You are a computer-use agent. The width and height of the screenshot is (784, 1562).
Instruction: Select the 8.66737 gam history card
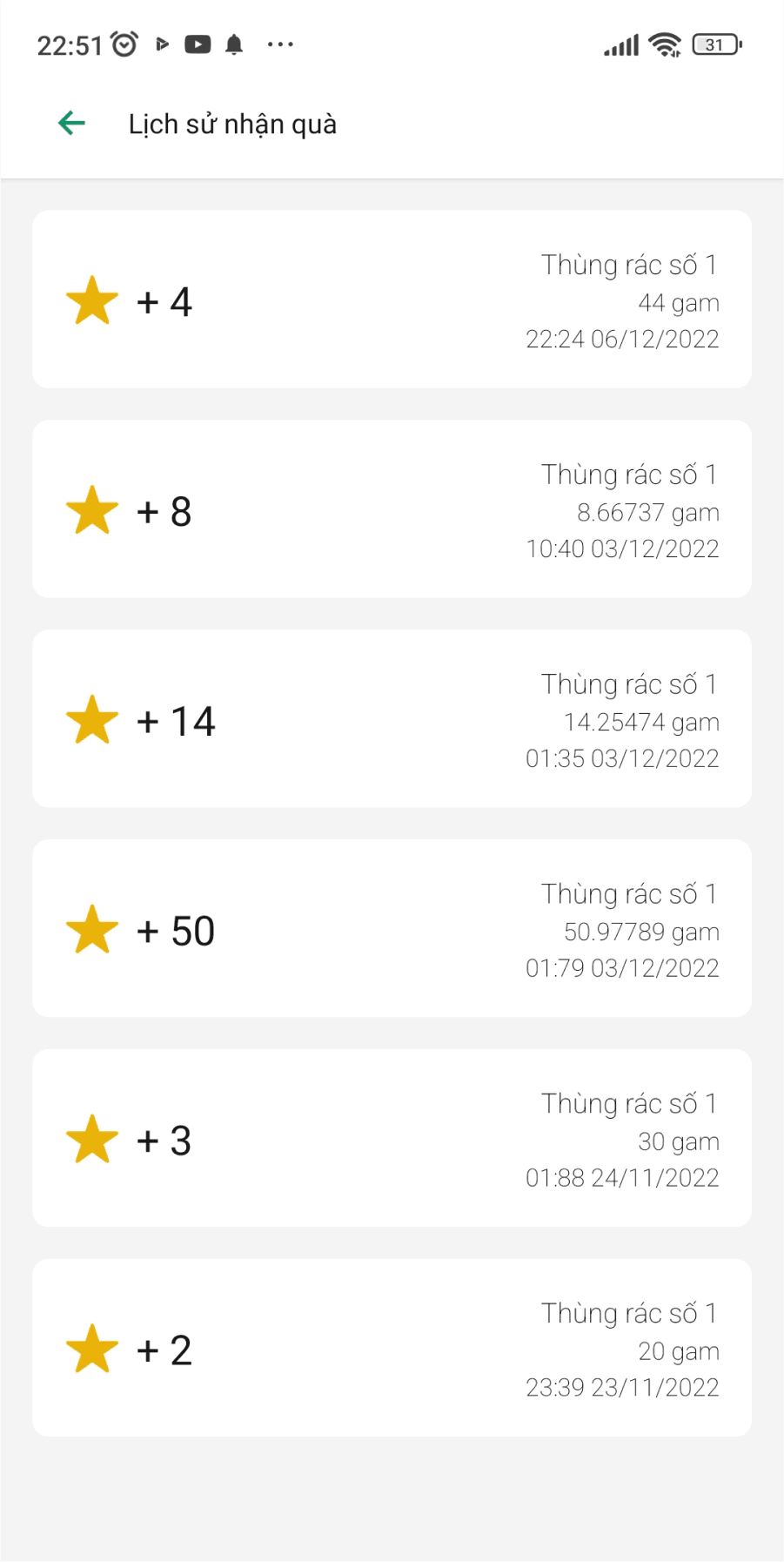click(392, 509)
